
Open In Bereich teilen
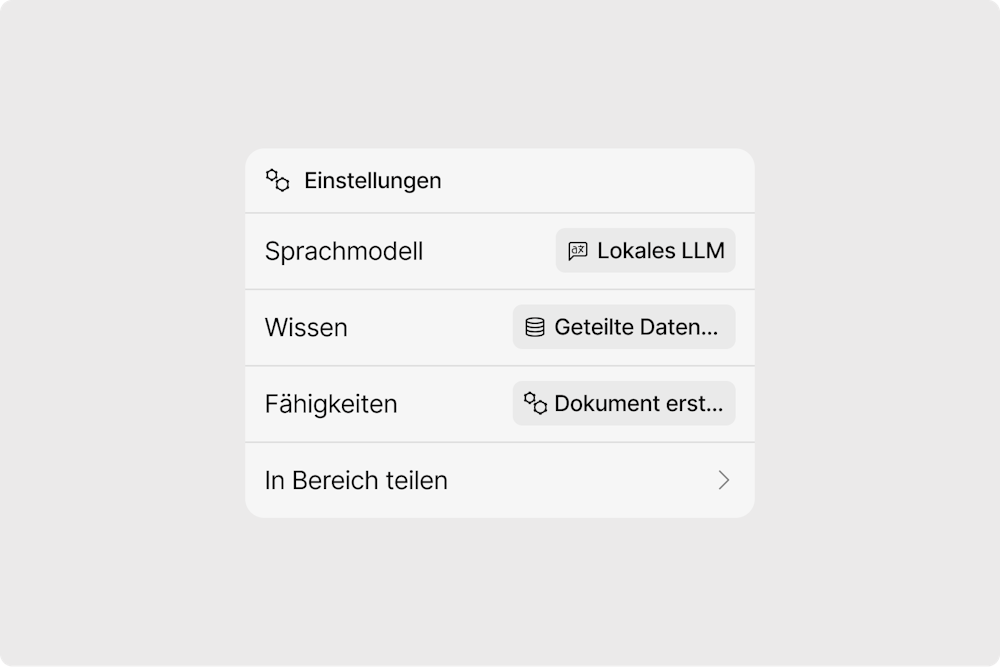[499, 480]
